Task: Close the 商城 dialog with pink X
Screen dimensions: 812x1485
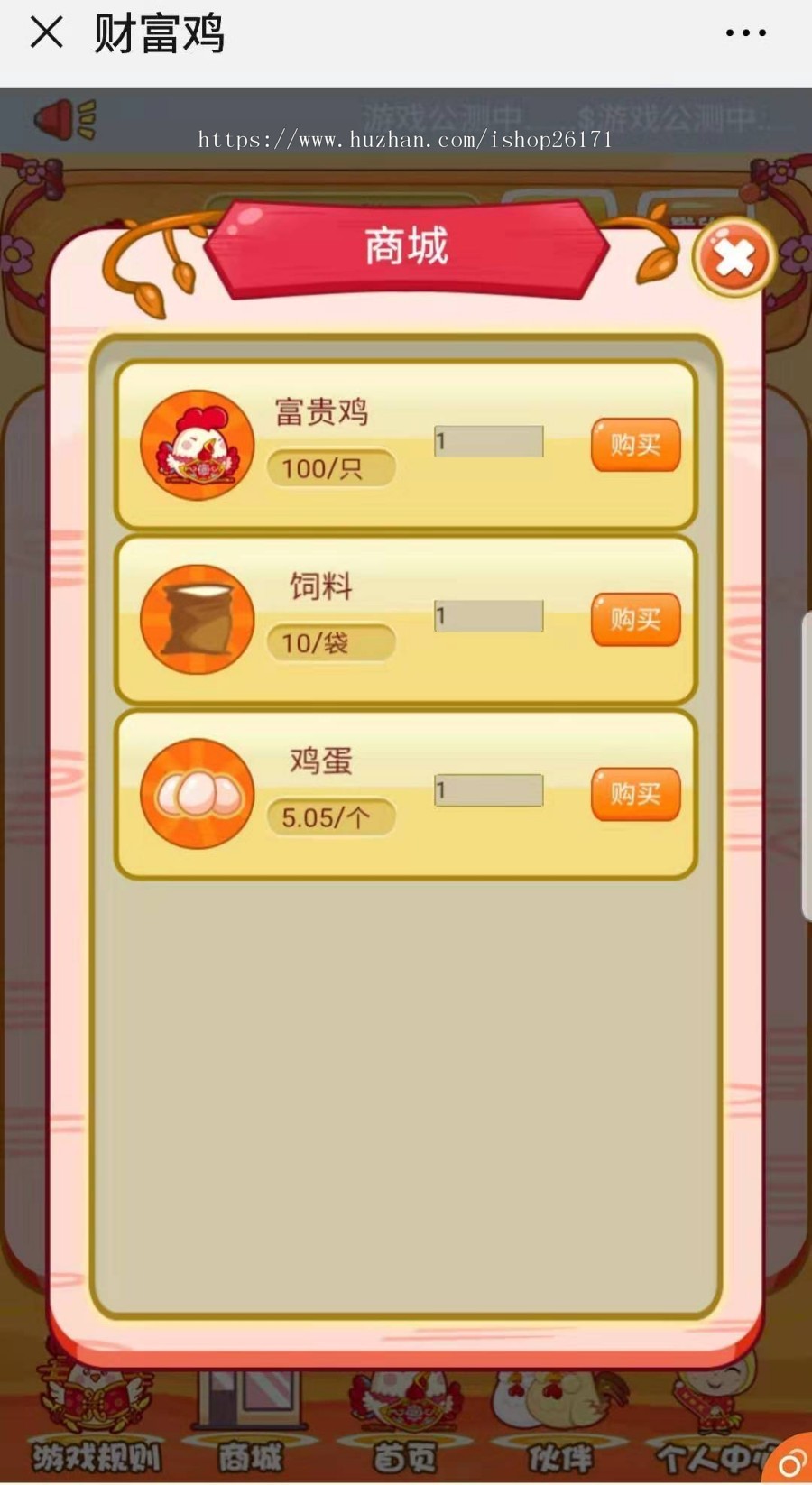Action: tap(734, 259)
